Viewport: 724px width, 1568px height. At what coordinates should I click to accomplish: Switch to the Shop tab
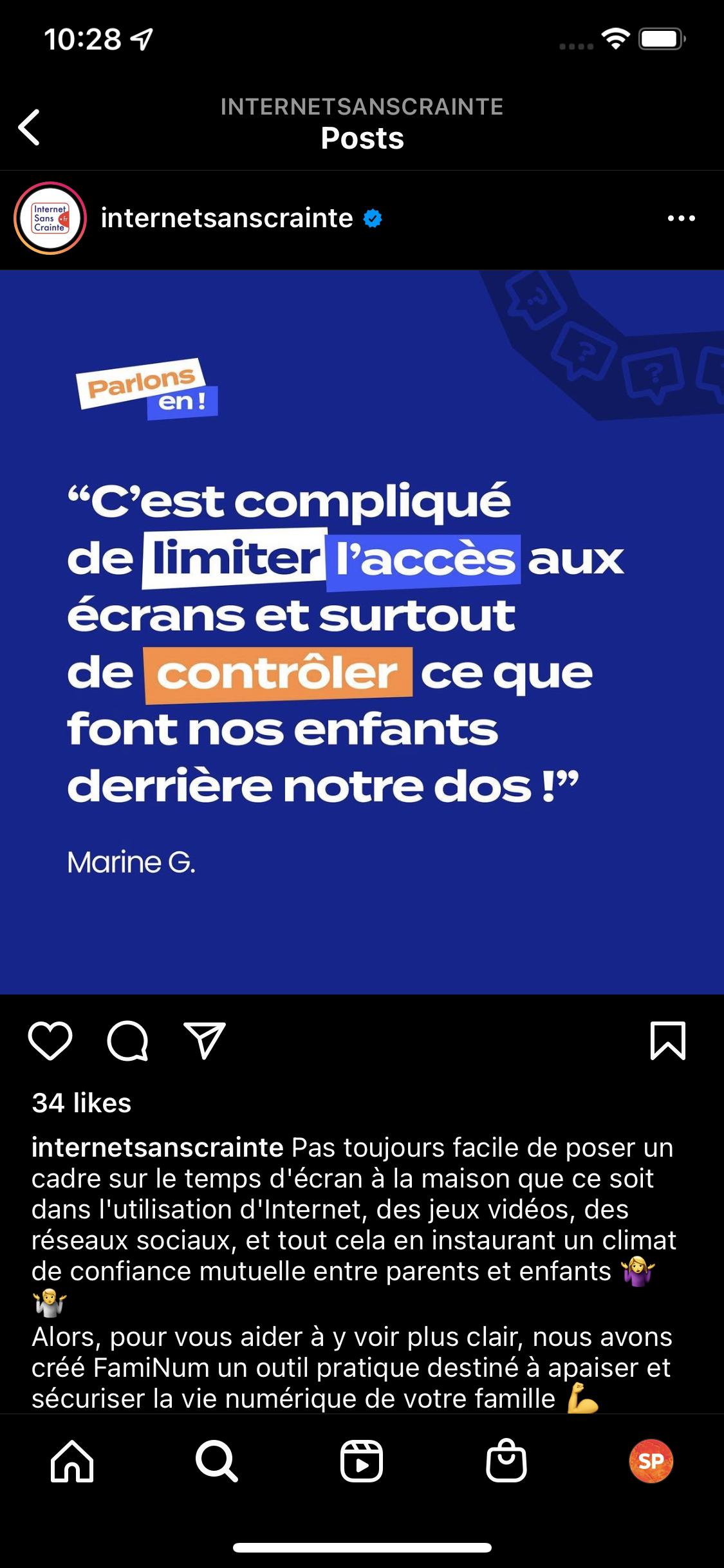pos(506,1461)
